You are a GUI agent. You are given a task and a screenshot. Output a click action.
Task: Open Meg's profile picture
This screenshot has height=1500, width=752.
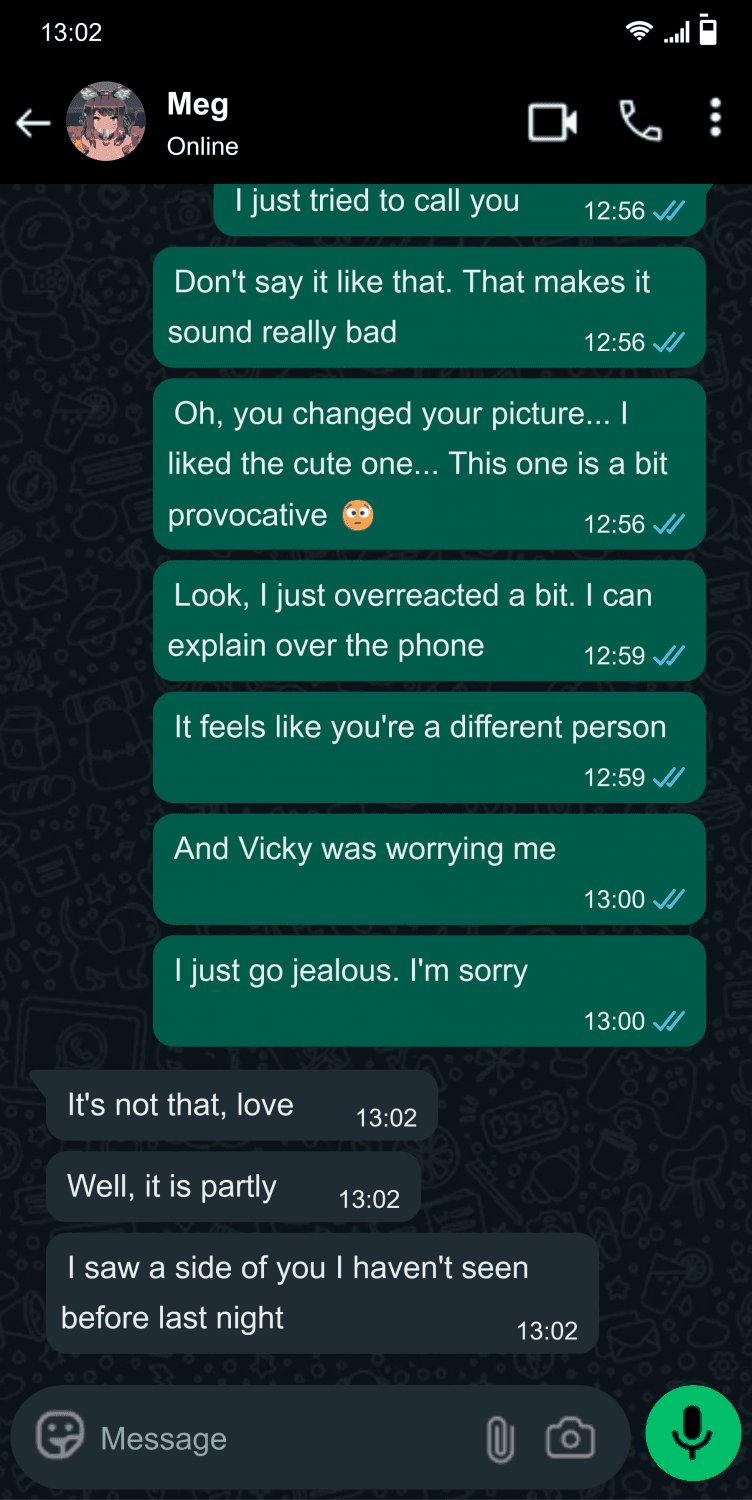[x=105, y=122]
